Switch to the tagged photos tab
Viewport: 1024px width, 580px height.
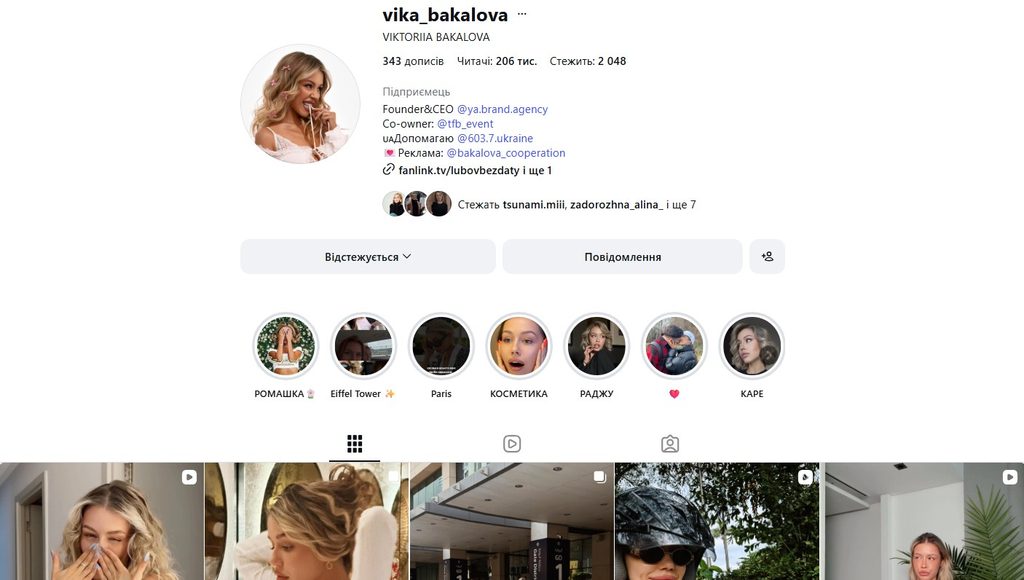tap(670, 444)
